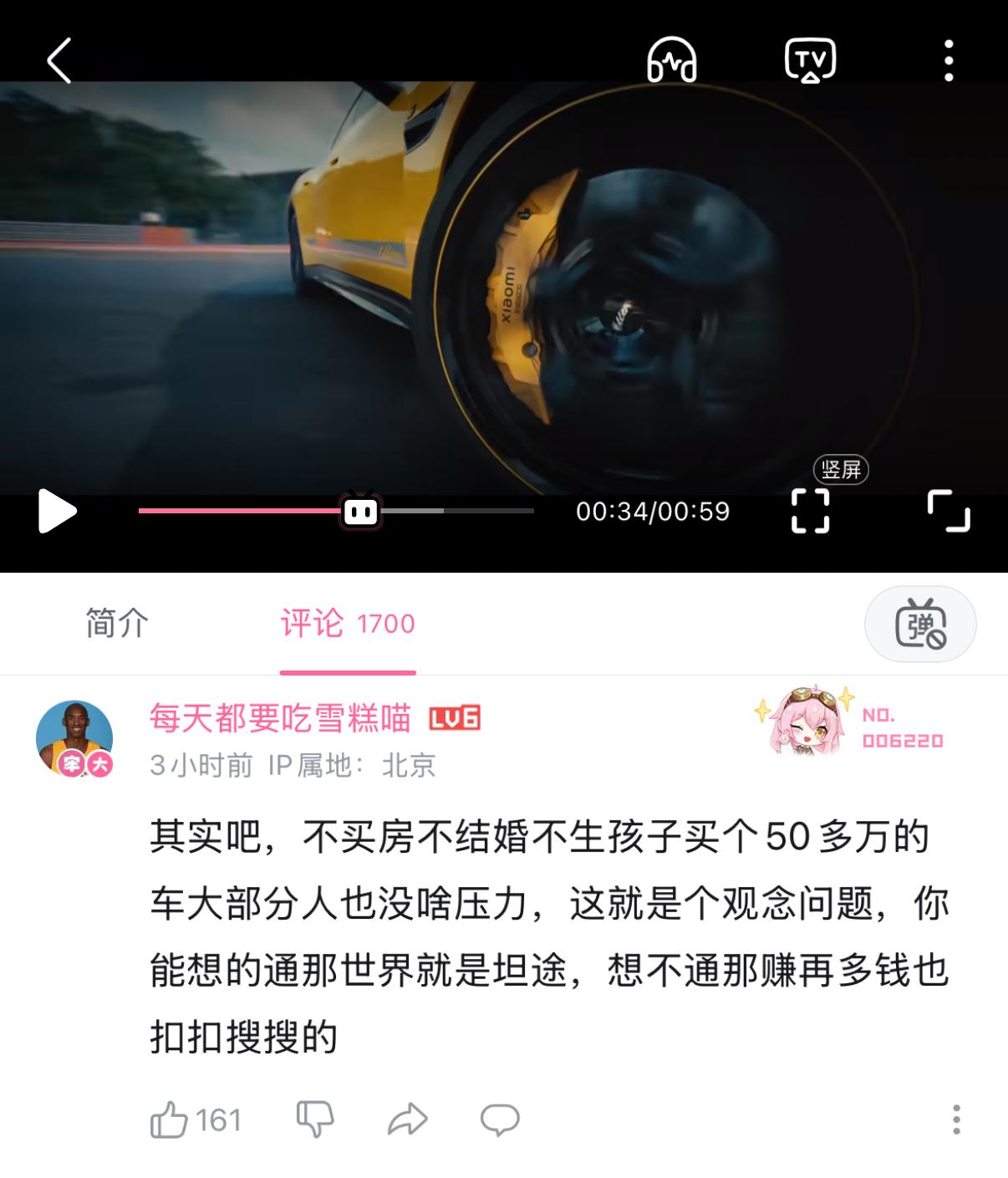Screen dimensions: 1008x1178
Task: Open the video overflow menu
Action: [x=948, y=60]
